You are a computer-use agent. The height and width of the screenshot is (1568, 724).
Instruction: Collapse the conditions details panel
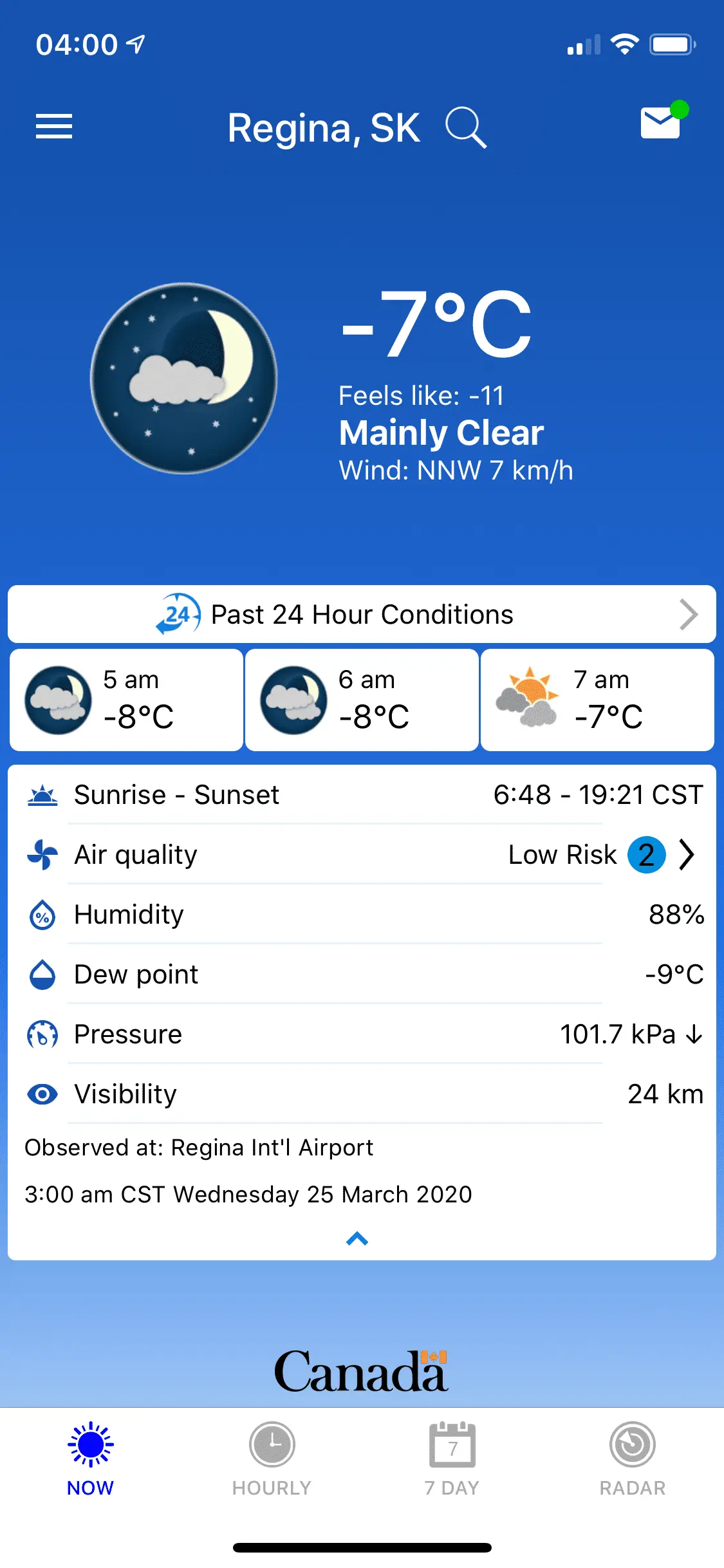357,1238
